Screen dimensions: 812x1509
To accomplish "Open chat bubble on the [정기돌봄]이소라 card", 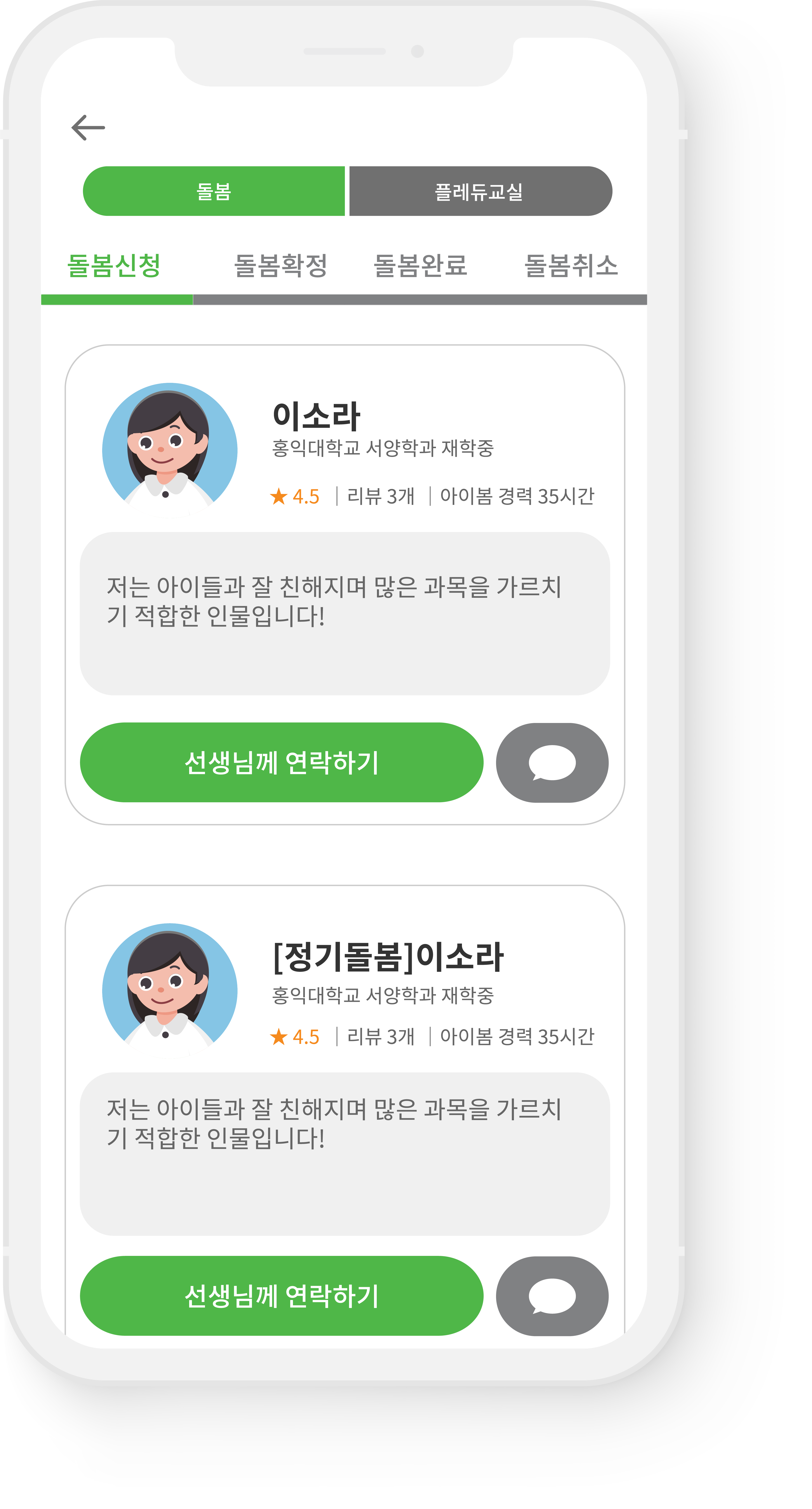I will click(x=552, y=1296).
